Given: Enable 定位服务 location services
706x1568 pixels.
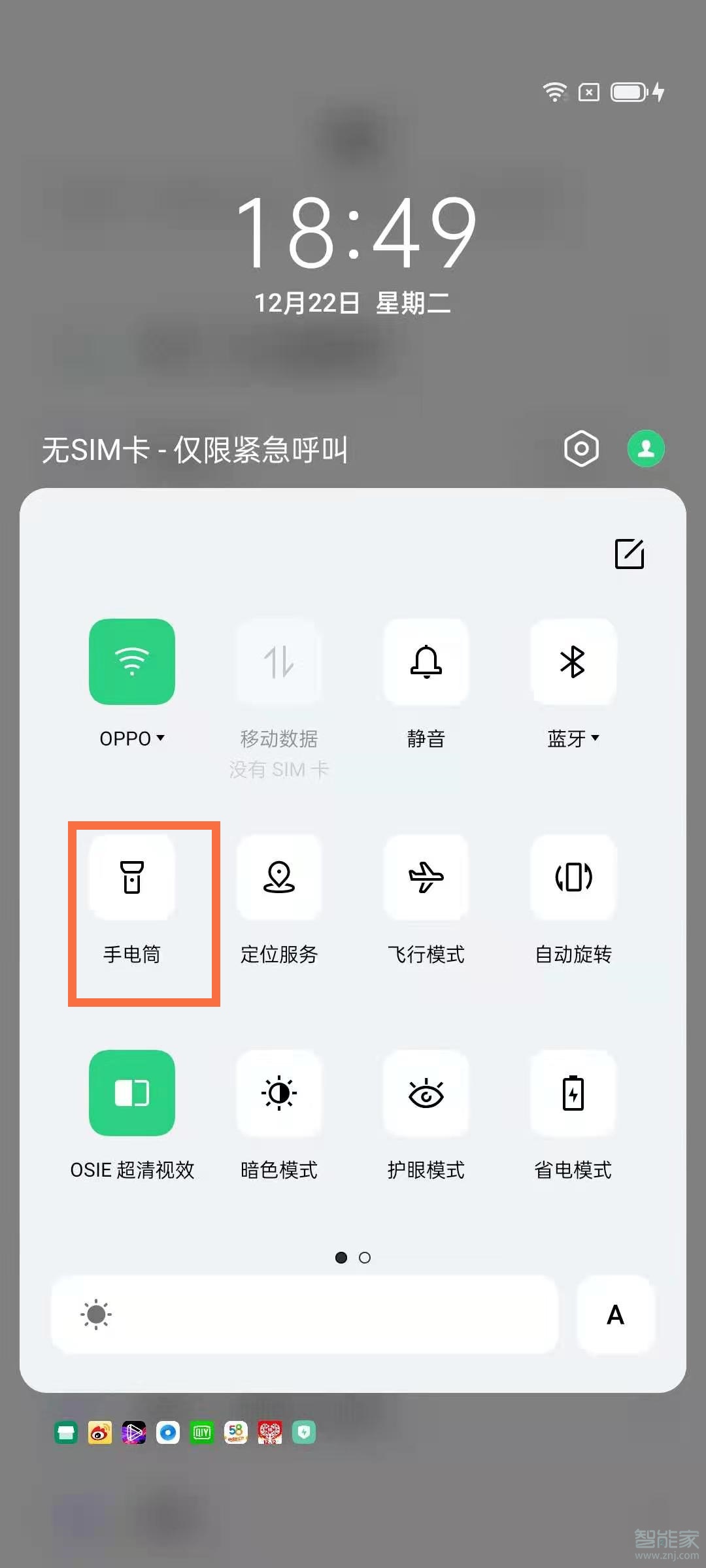Looking at the screenshot, I should click(x=279, y=877).
